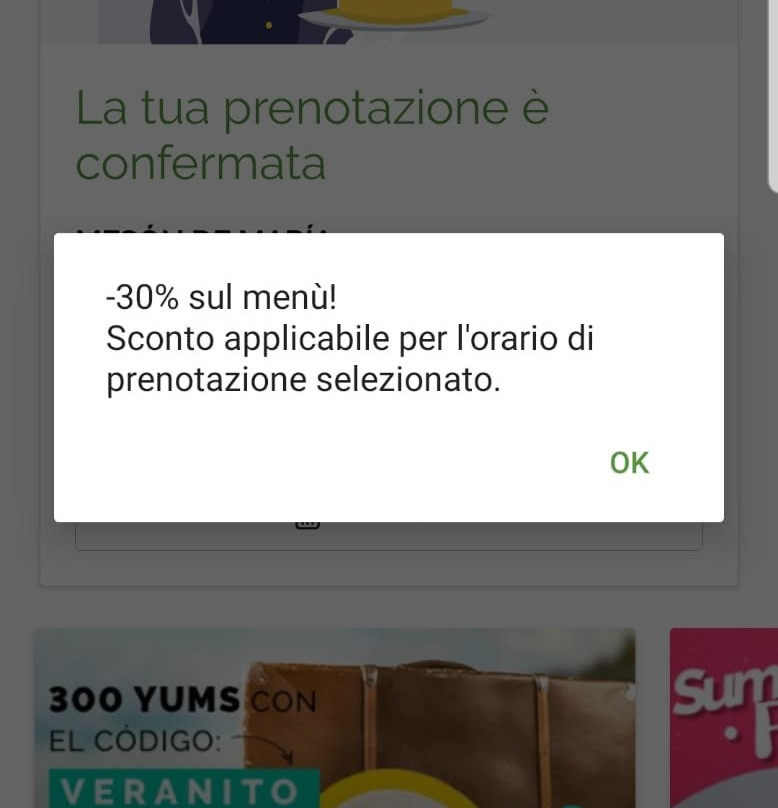The width and height of the screenshot is (778, 808).
Task: Confirm the discount dialog with OK
Action: click(x=629, y=463)
